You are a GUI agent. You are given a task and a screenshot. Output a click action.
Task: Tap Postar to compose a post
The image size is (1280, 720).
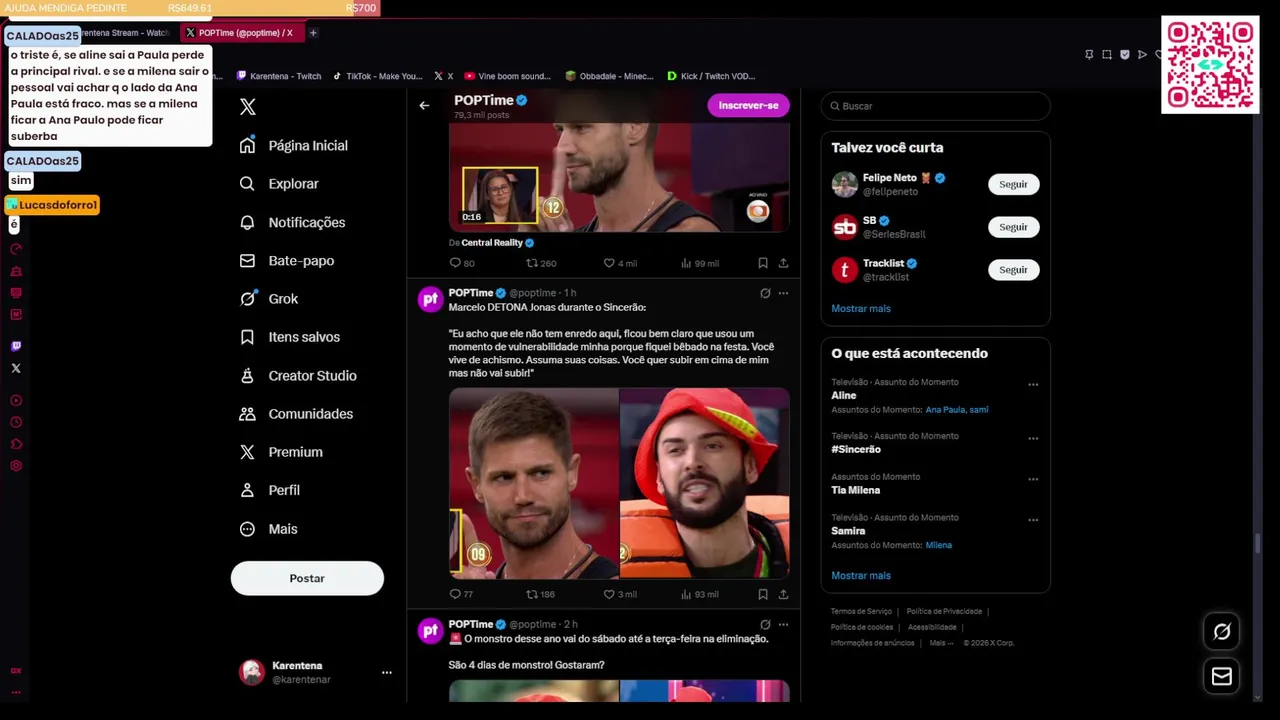coord(307,578)
